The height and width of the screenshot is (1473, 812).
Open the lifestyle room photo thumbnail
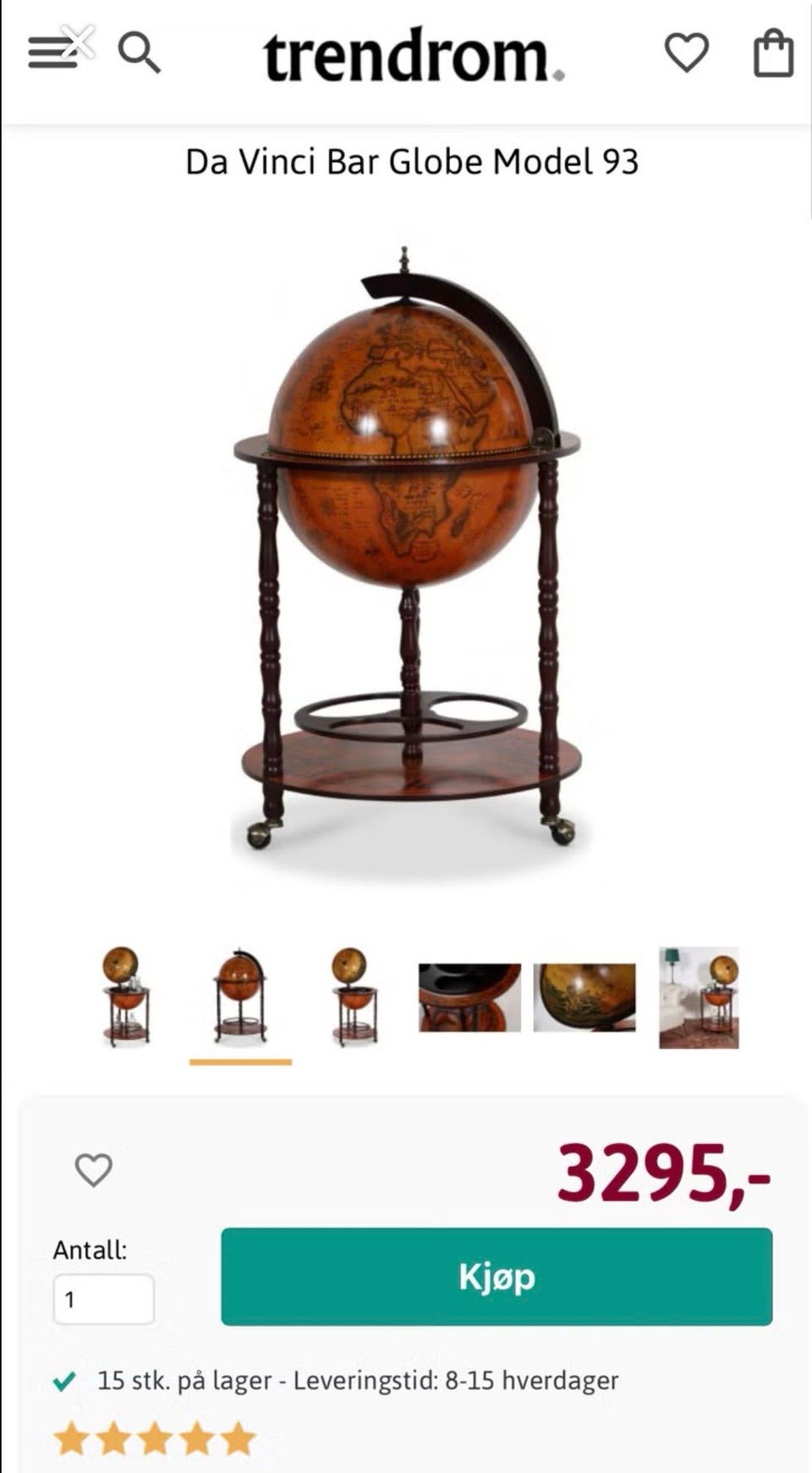(700, 998)
